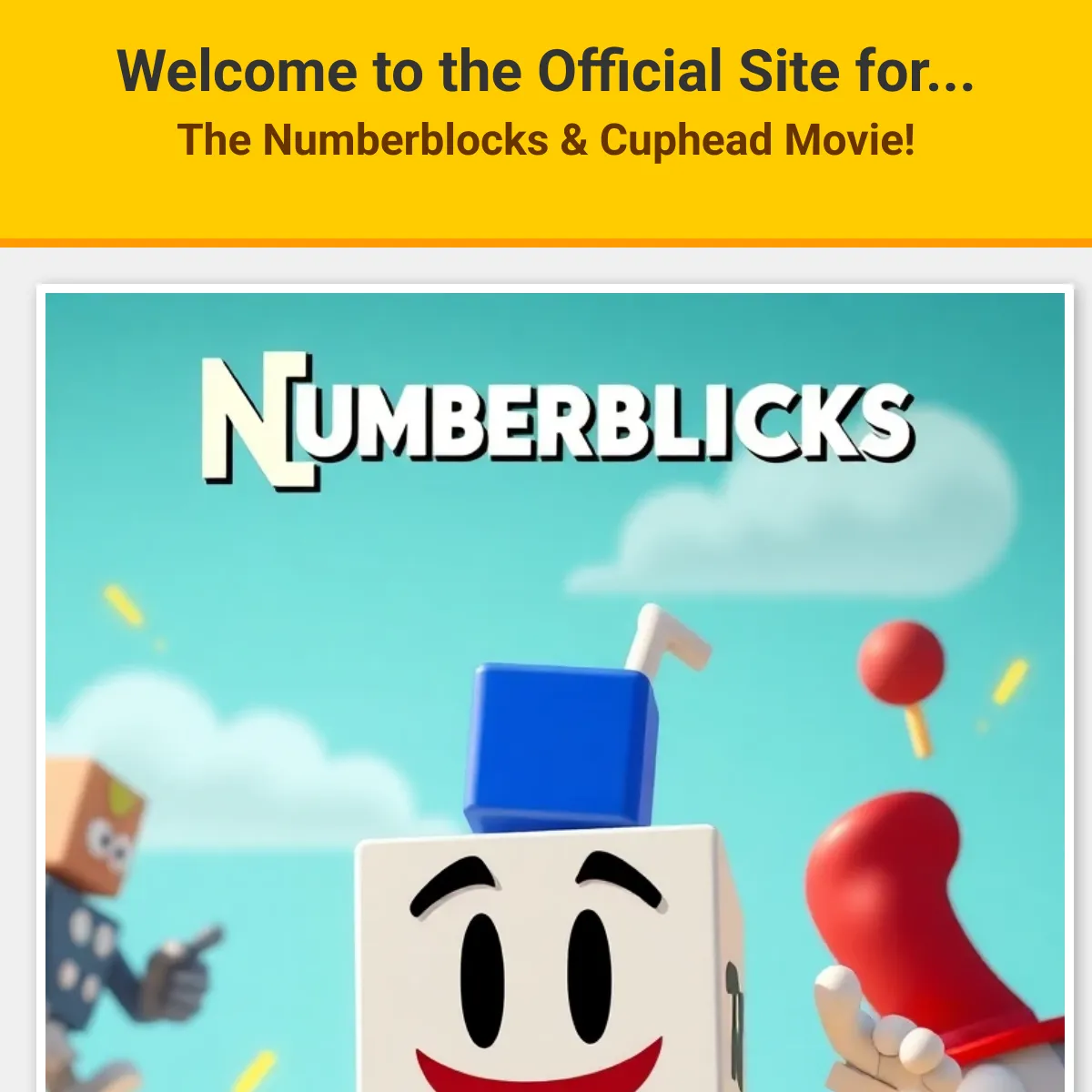The height and width of the screenshot is (1092, 1092).
Task: Open the Numberblicks movie poster image
Action: tap(555, 692)
